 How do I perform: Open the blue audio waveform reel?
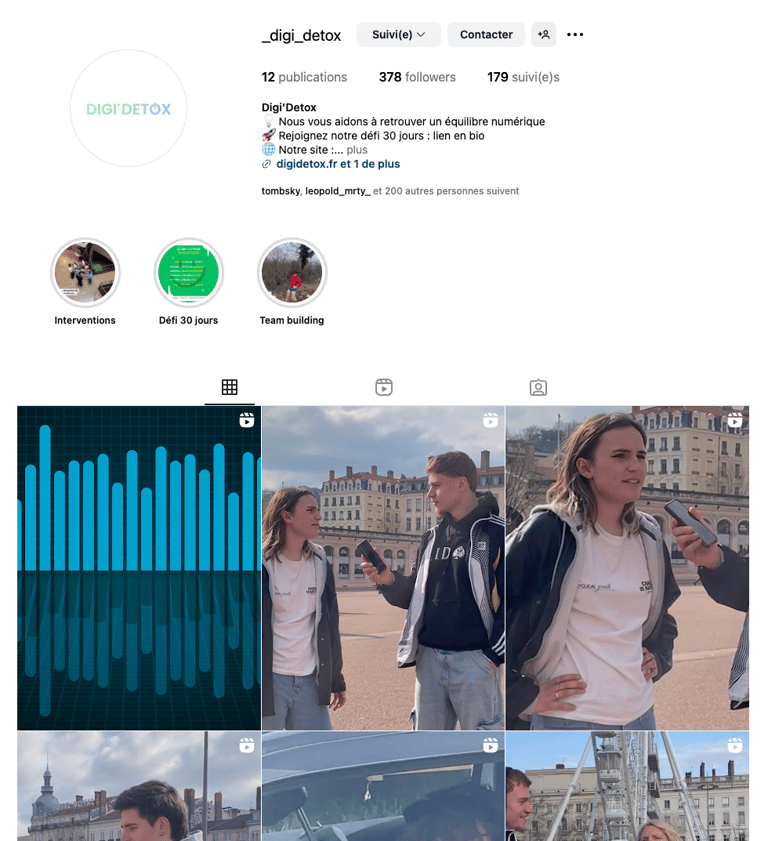click(x=139, y=567)
